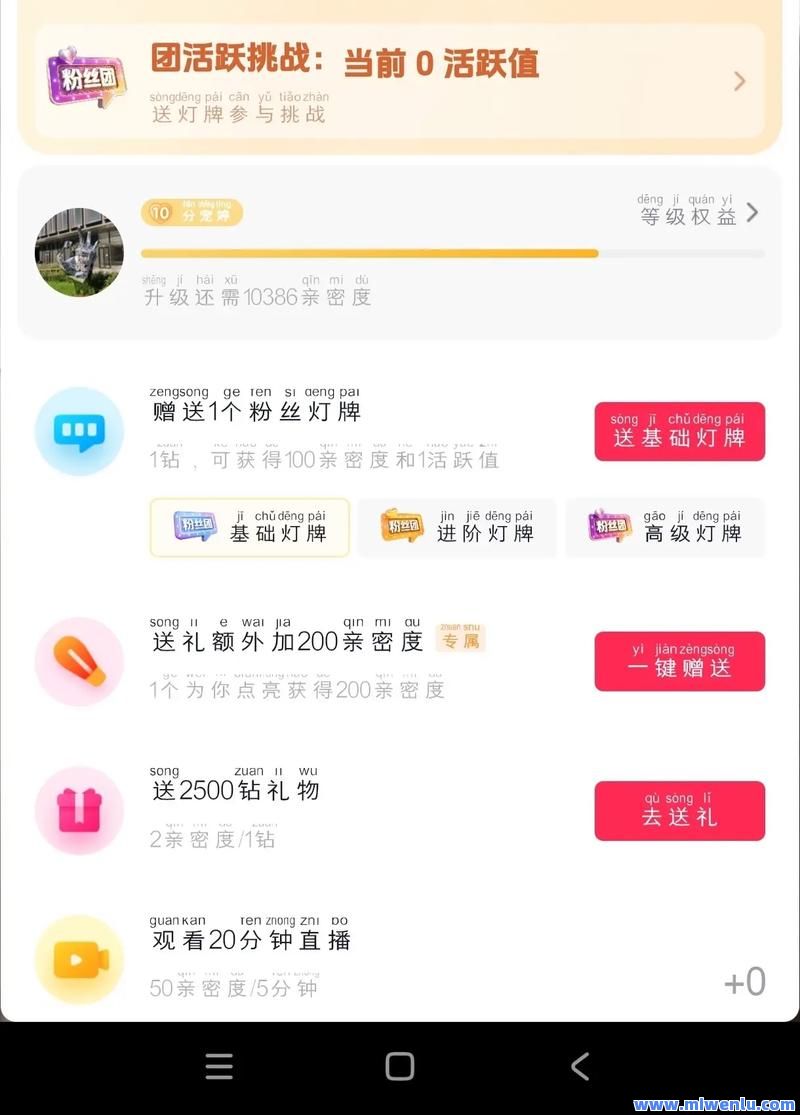Select the 进阶灯牌 lamp tab
The width and height of the screenshot is (800, 1115).
point(456,528)
